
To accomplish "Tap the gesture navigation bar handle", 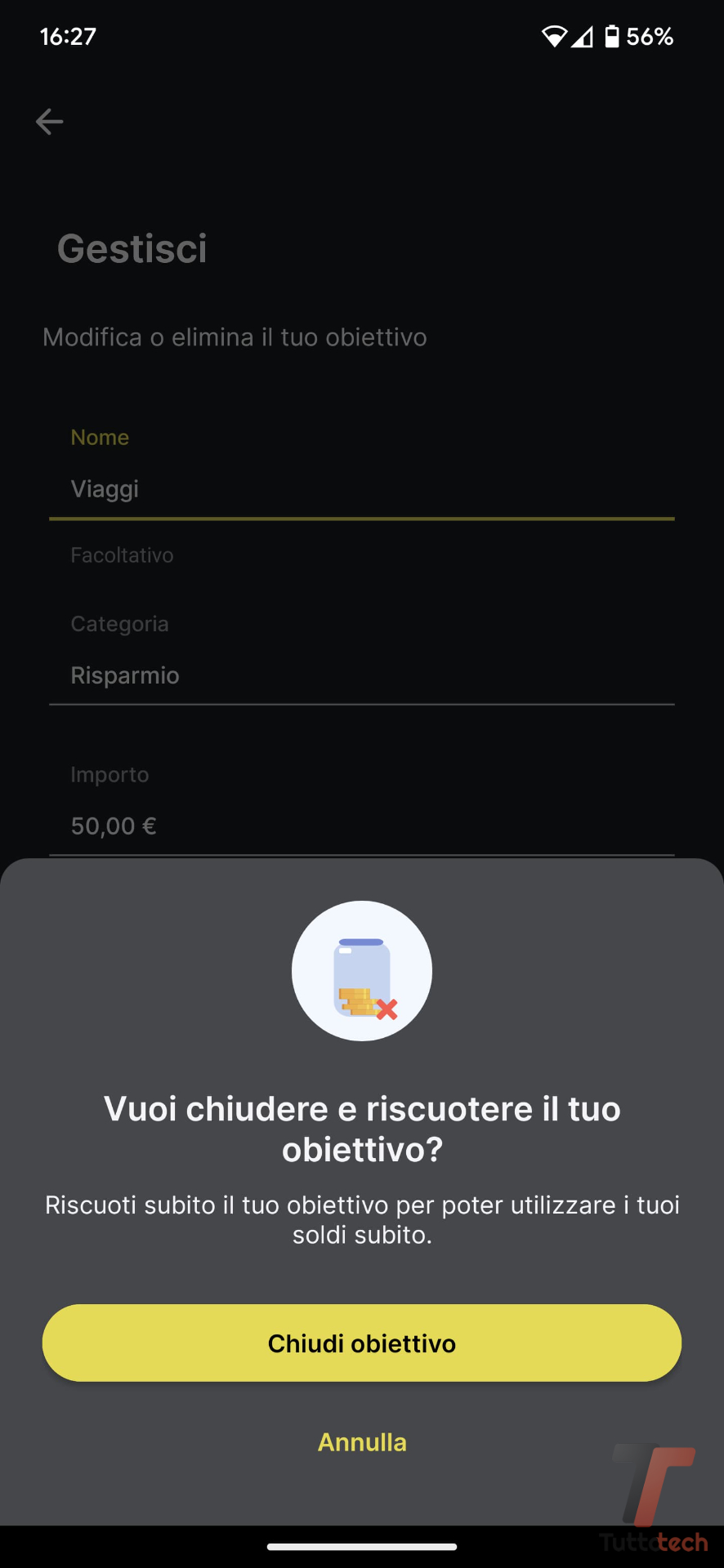I will click(x=362, y=1546).
